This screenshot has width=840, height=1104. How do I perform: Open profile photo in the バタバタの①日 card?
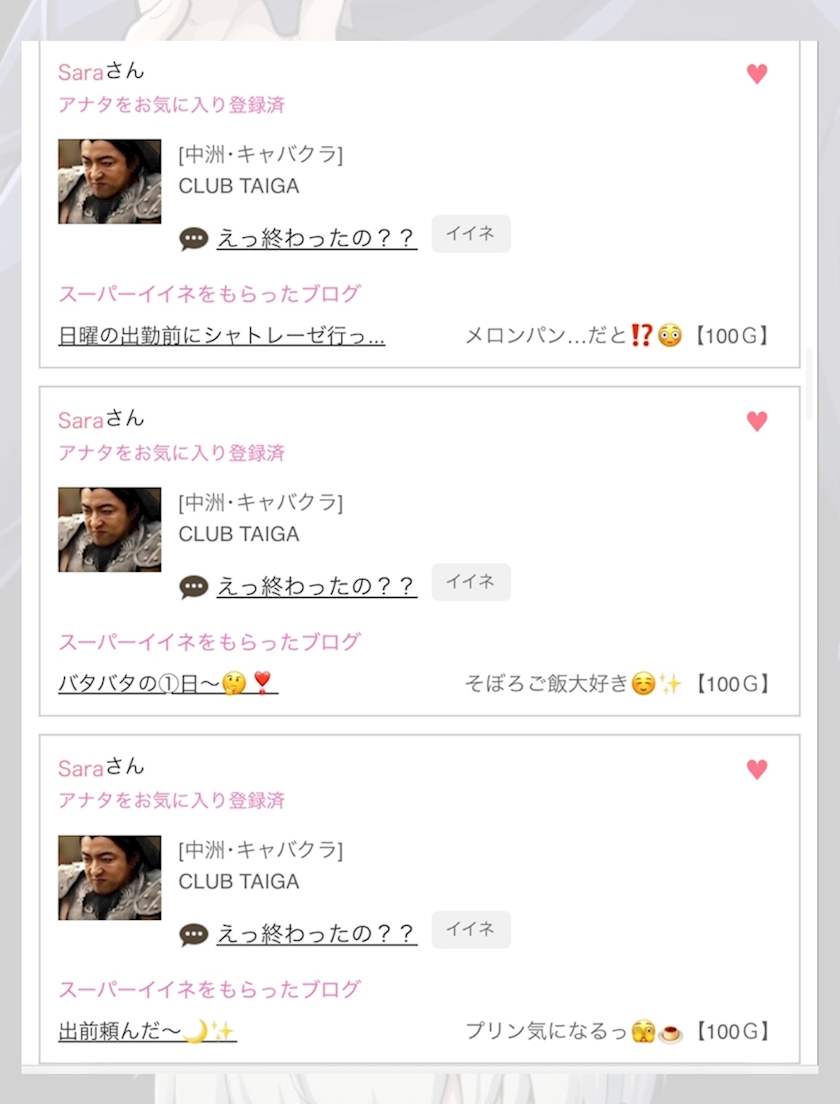pos(109,529)
